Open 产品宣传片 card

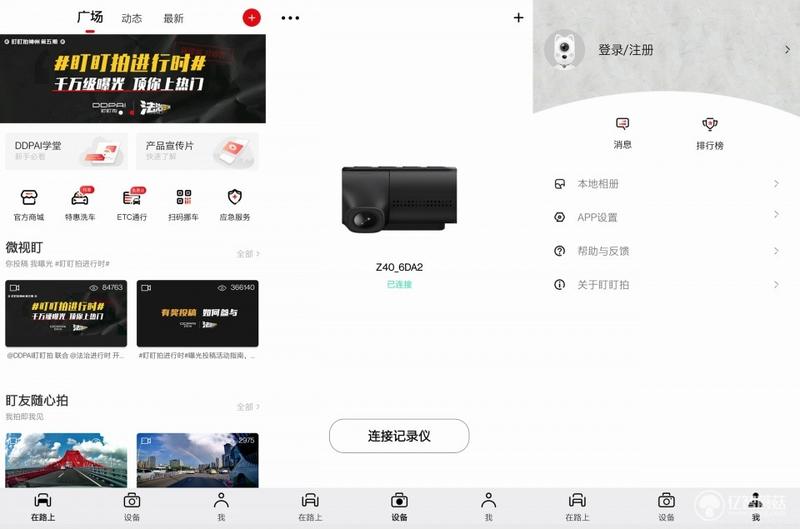[x=197, y=151]
